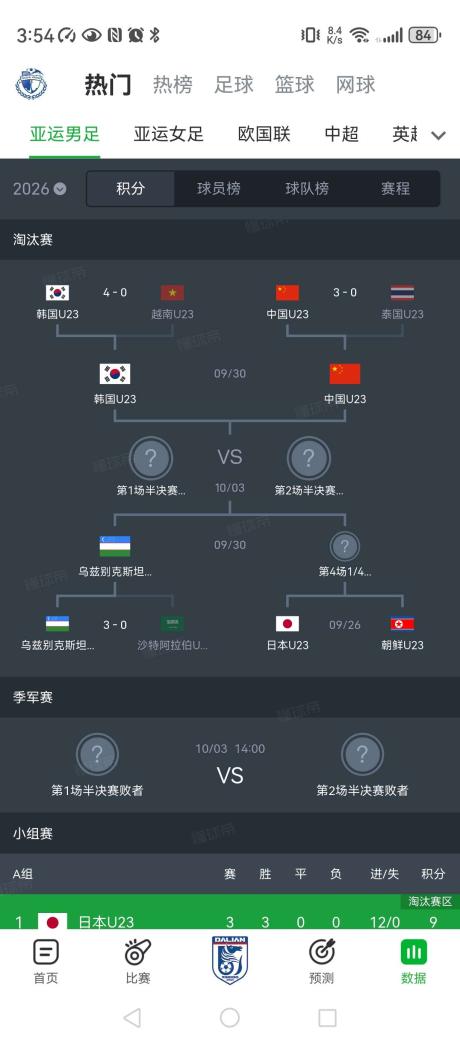The width and height of the screenshot is (460, 1043).
Task: Go to the 预测 bottom tab
Action: 322,961
